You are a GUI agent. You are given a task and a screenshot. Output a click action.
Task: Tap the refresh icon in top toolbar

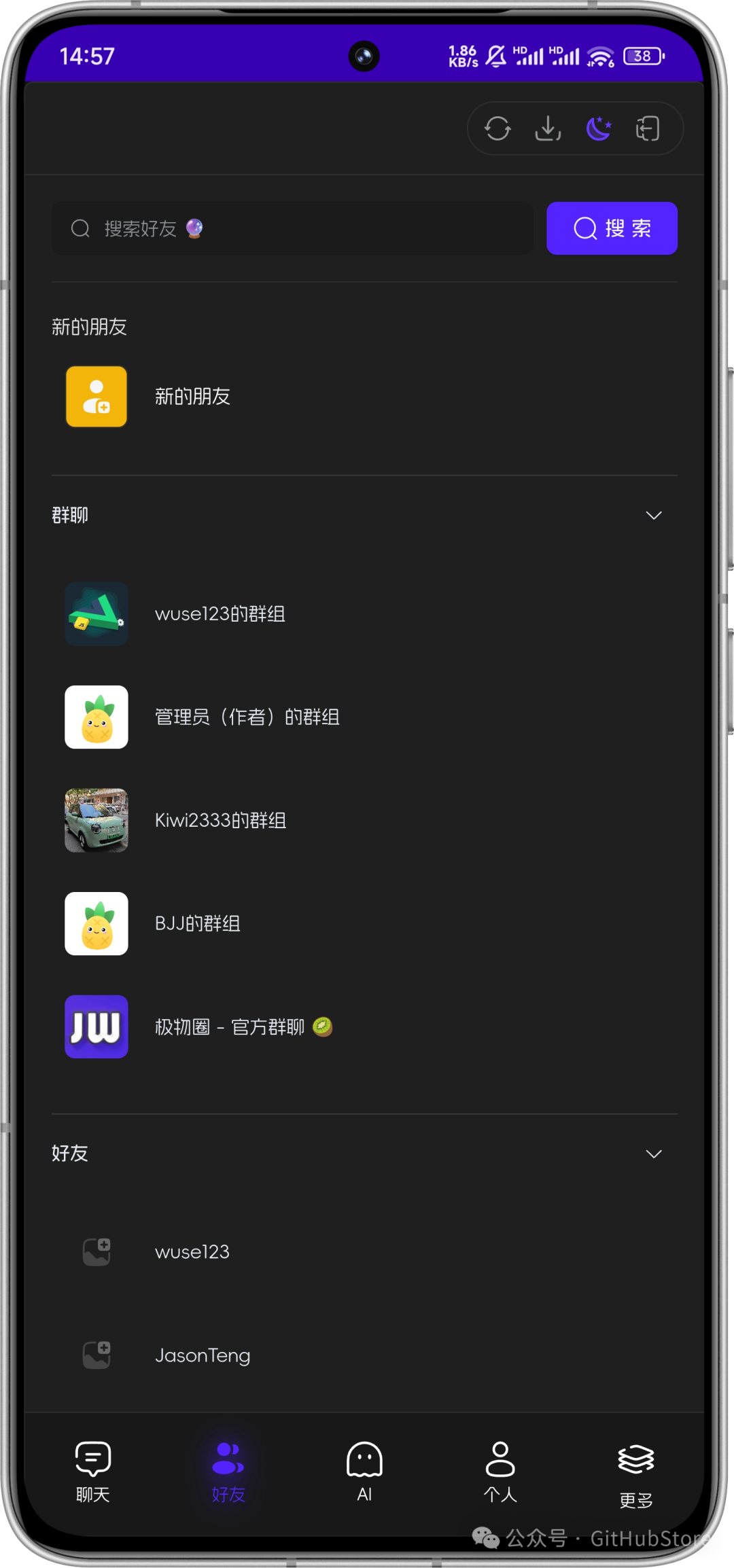(497, 128)
